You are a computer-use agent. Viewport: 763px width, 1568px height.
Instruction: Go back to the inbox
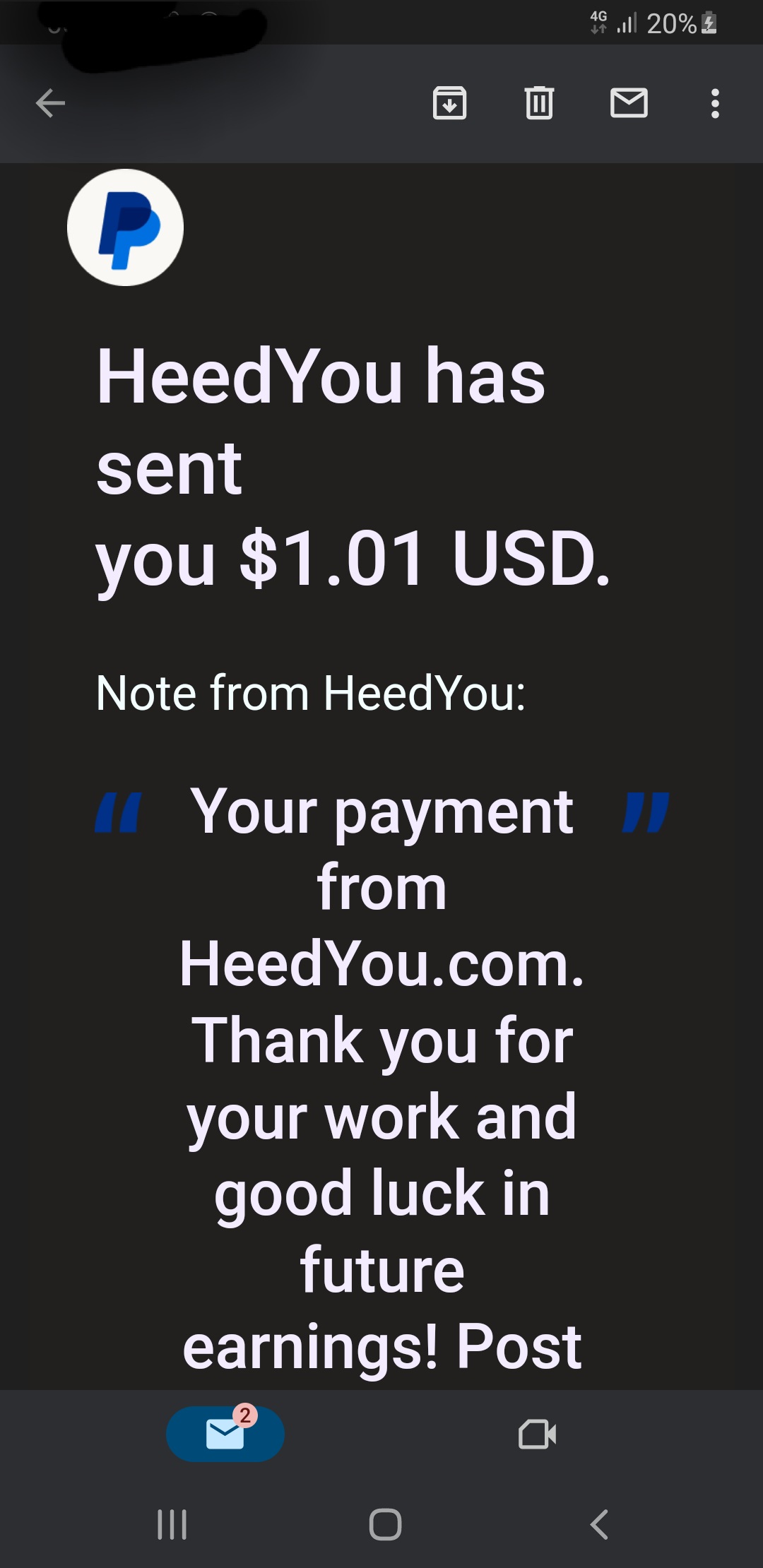click(x=50, y=103)
